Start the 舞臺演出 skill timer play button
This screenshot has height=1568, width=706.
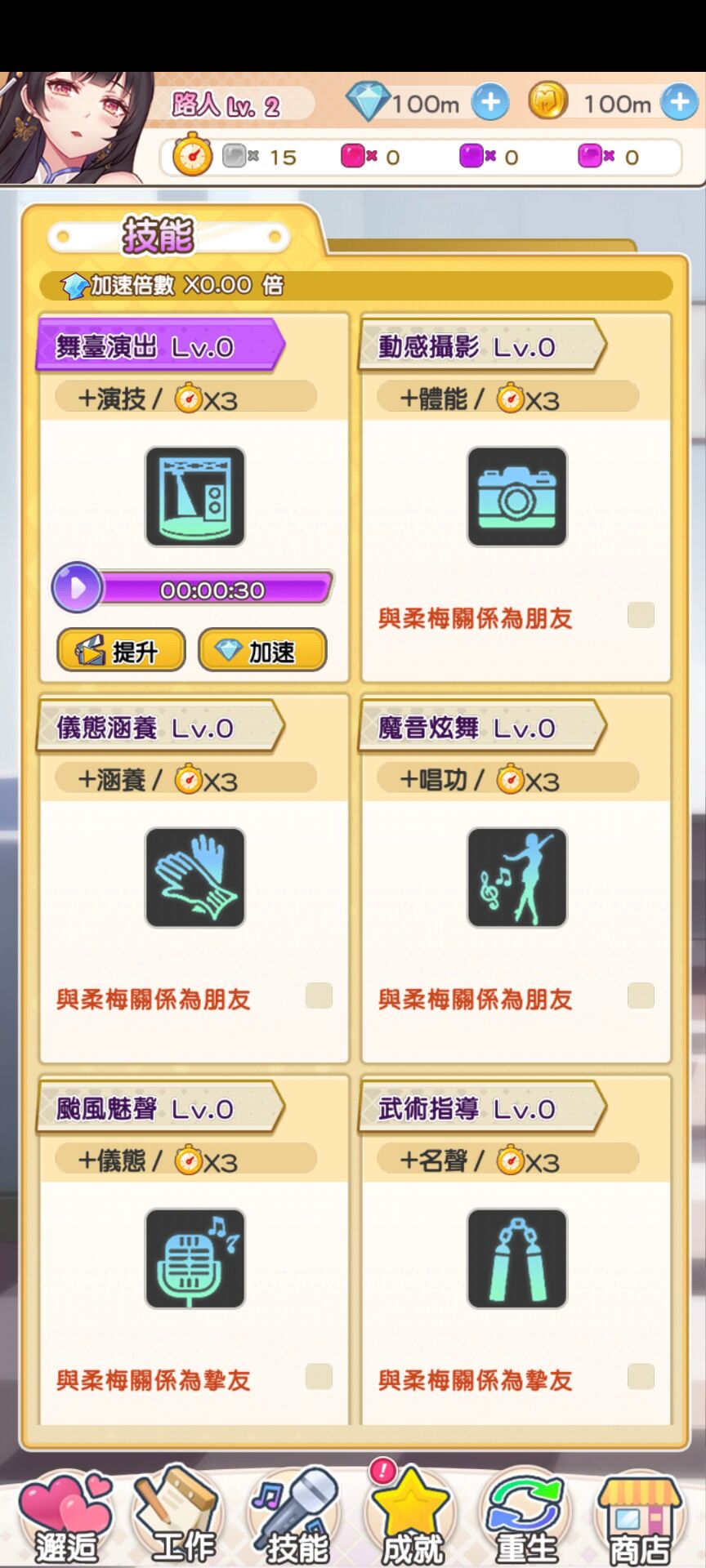(77, 587)
